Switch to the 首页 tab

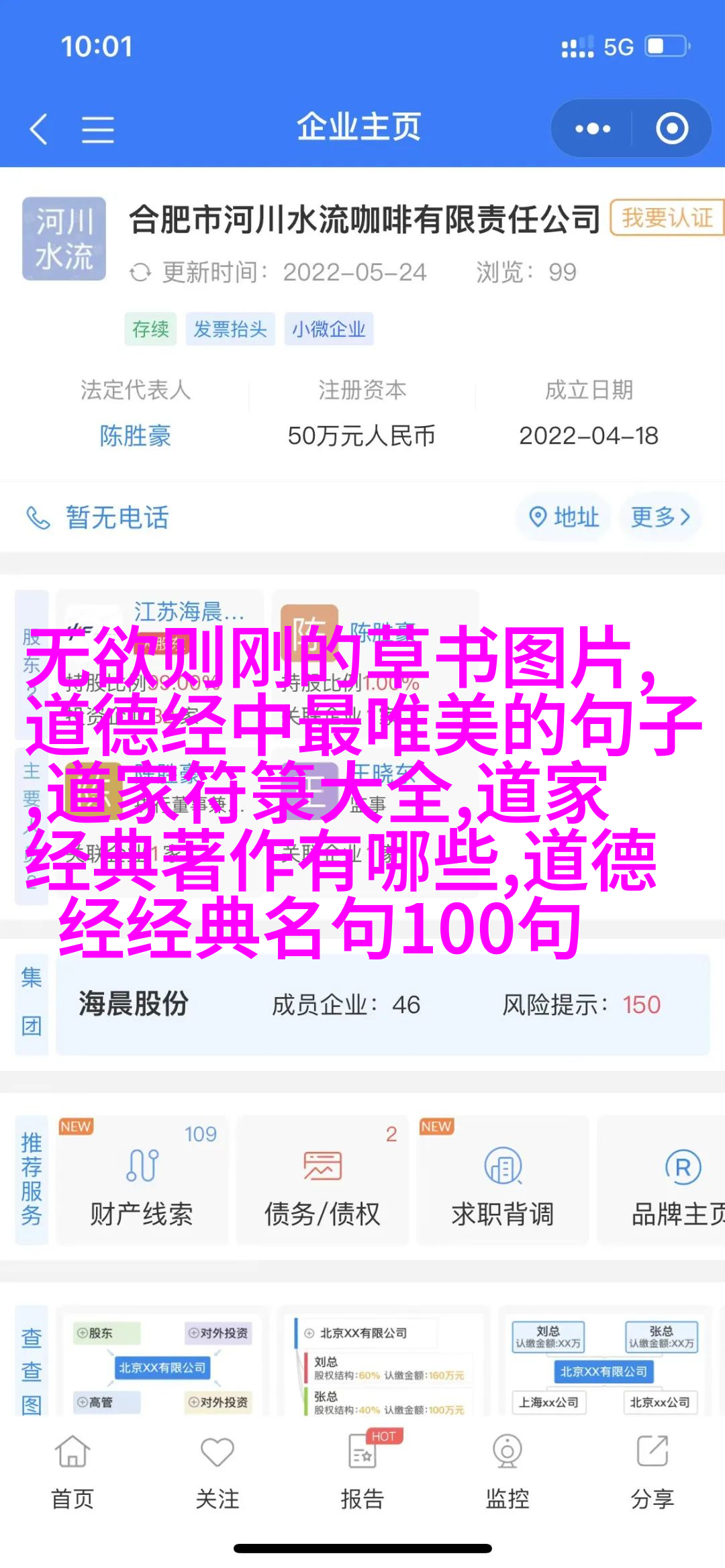pyautogui.click(x=72, y=1473)
